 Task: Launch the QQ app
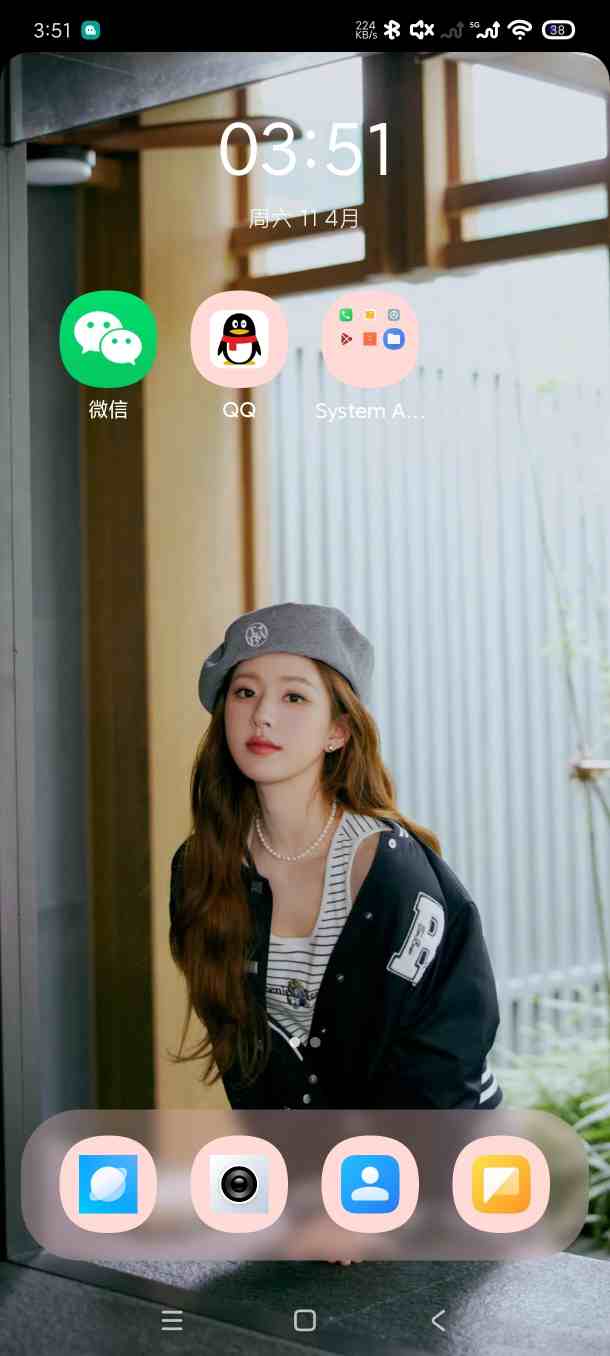[239, 339]
